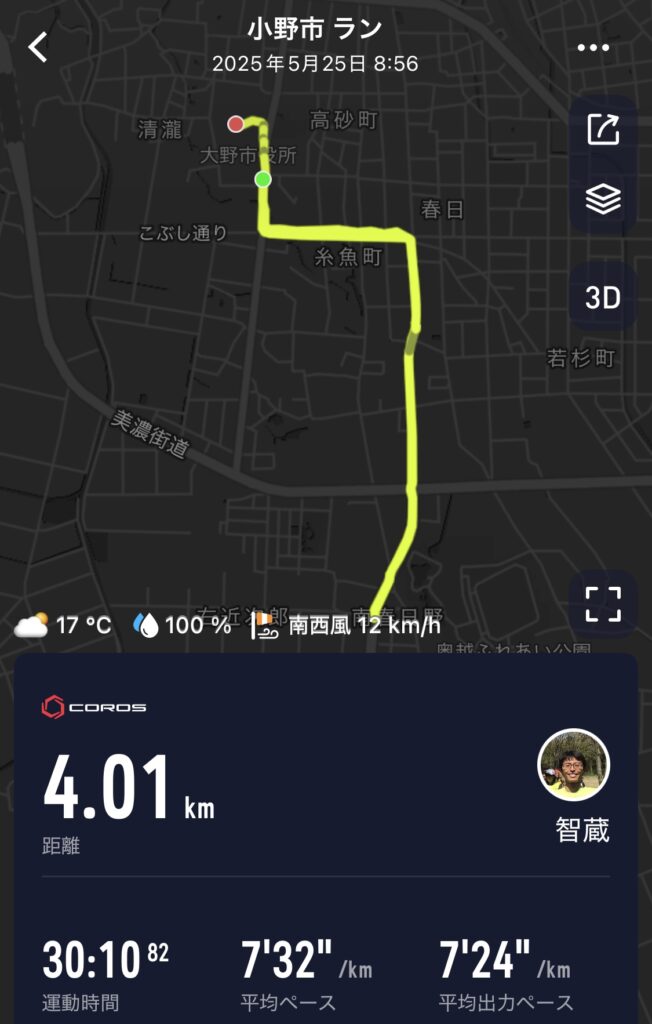Viewport: 652px width, 1024px height.
Task: Open the three-dot overflow menu
Action: [x=593, y=47]
